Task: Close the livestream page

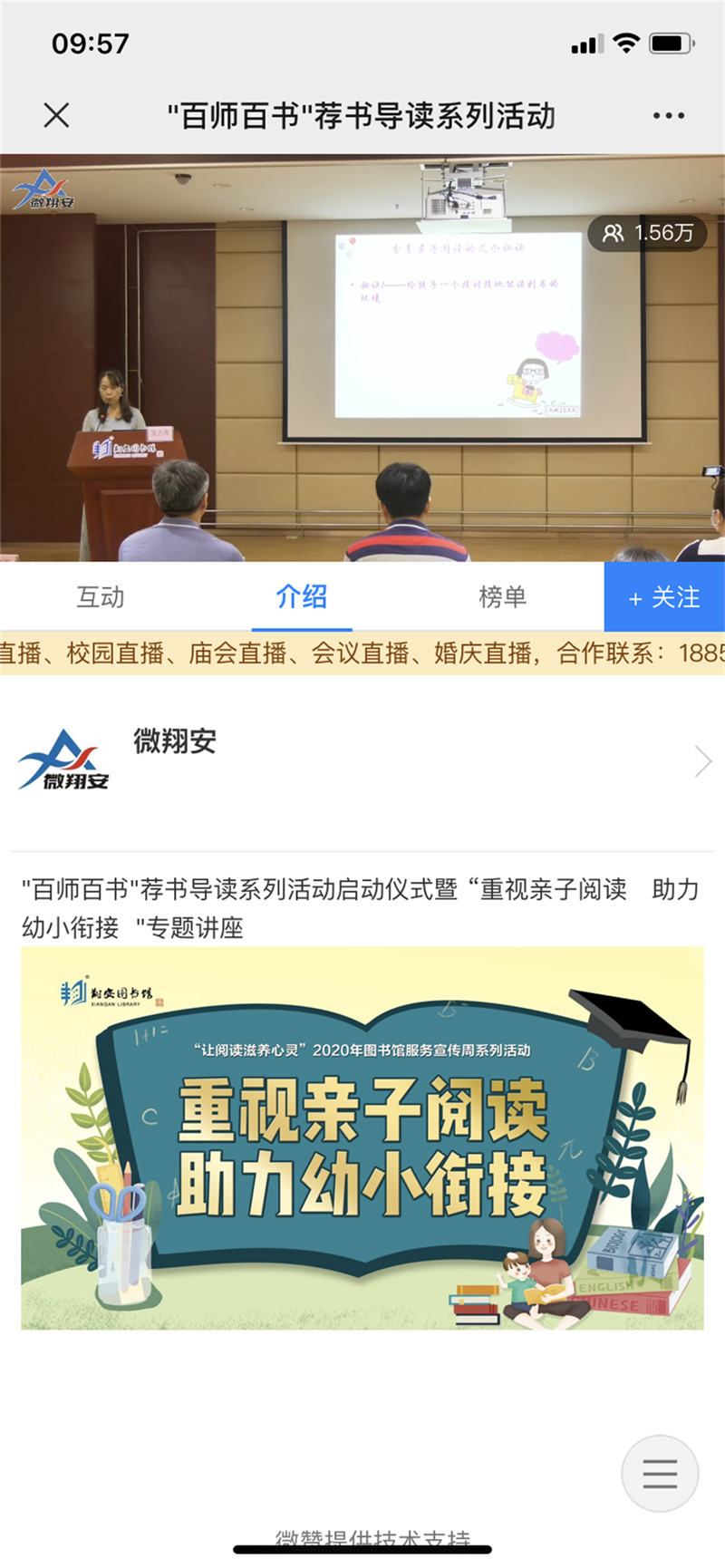Action: (x=56, y=115)
